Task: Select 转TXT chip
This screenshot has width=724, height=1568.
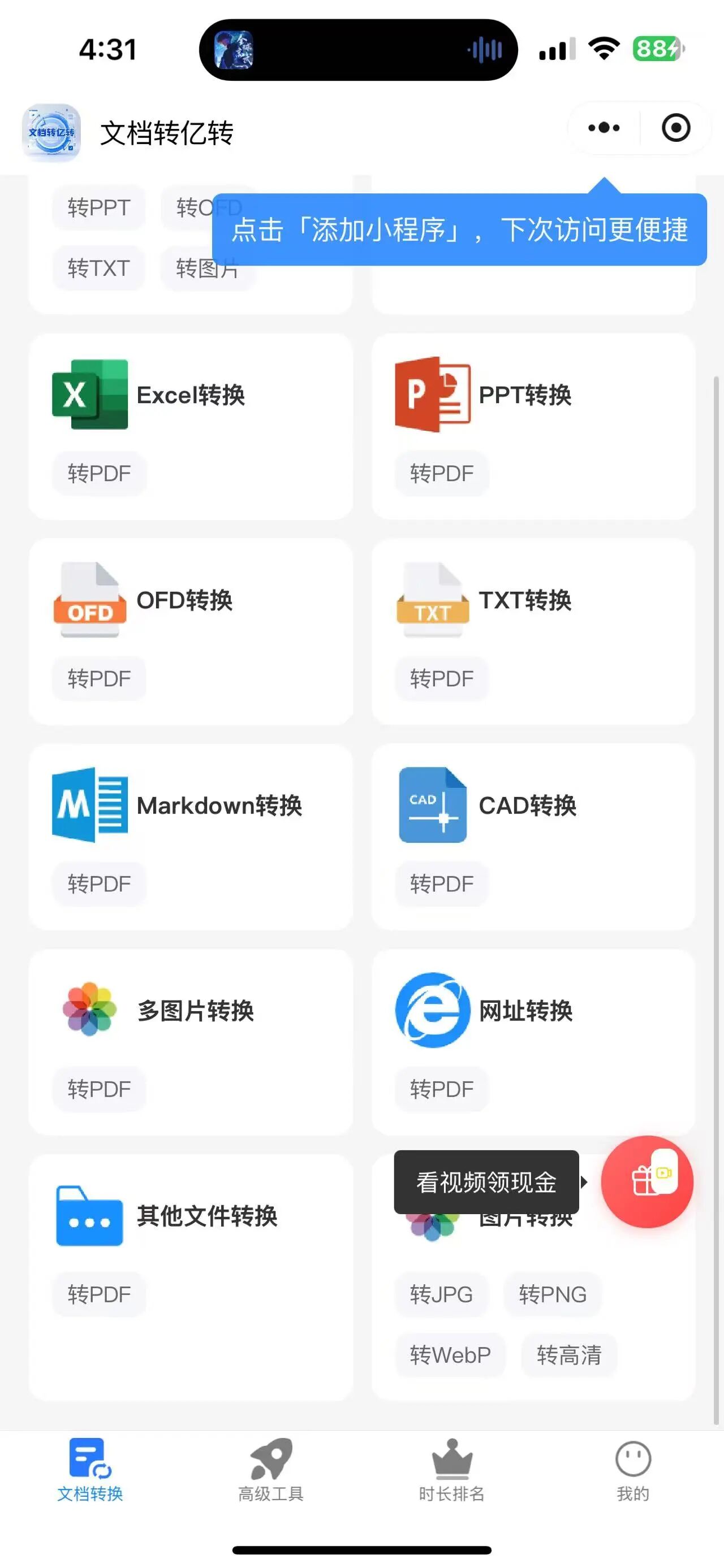Action: click(x=98, y=268)
